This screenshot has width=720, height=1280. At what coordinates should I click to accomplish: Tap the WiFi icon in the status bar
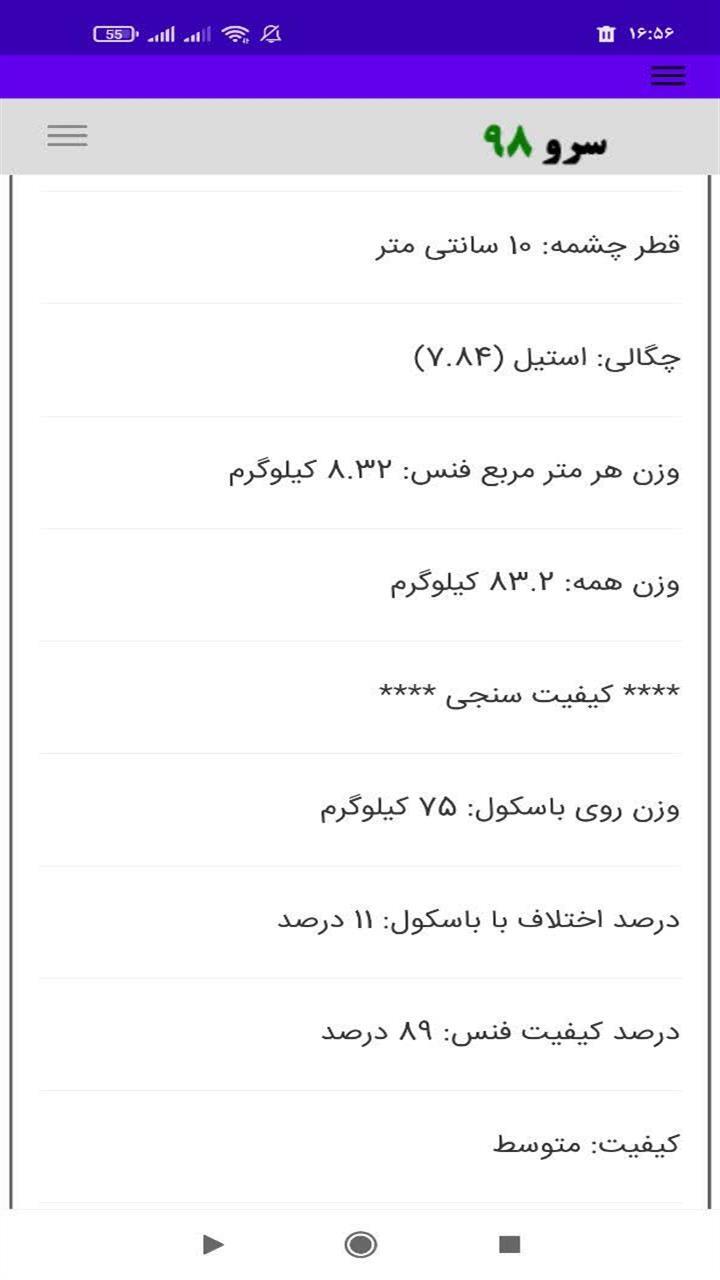[235, 31]
